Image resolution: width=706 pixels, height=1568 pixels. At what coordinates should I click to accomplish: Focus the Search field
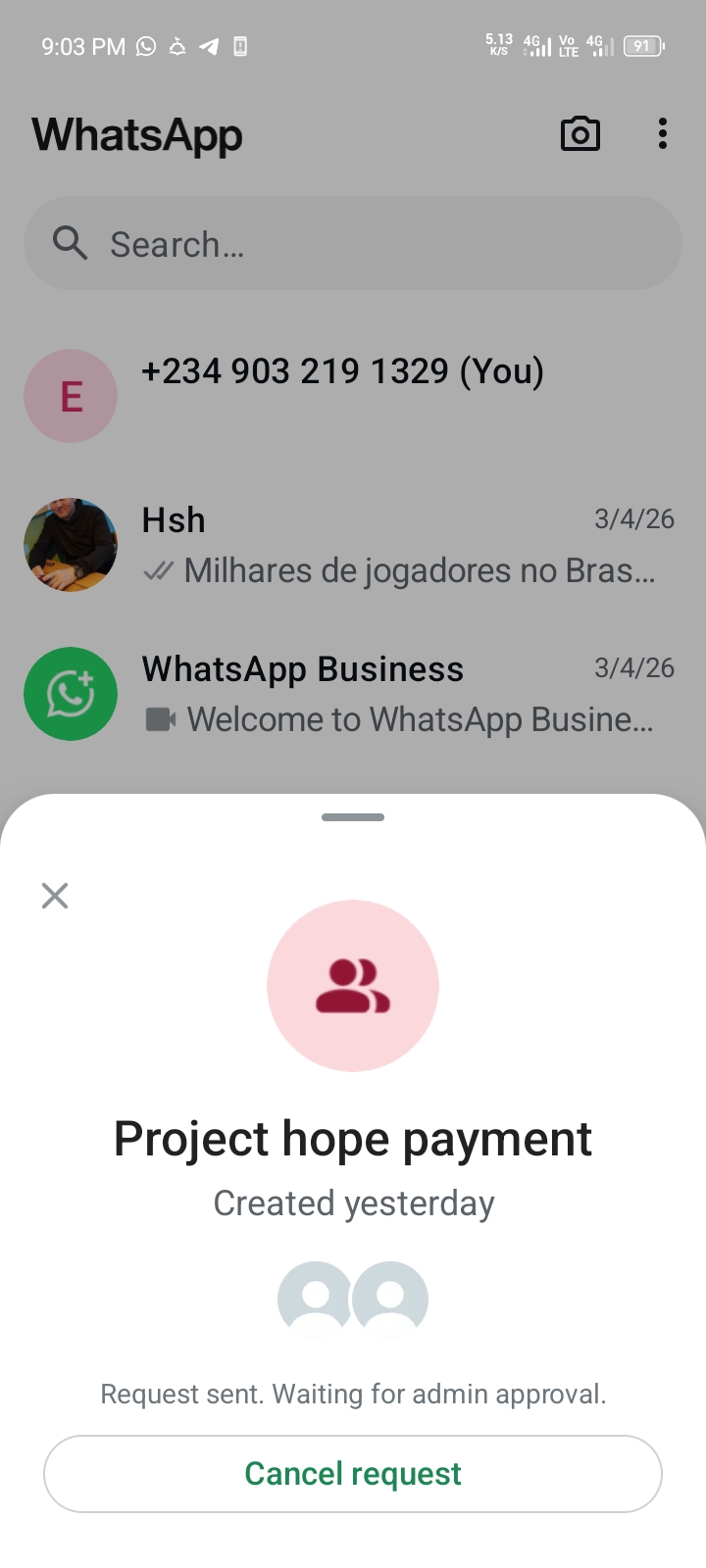[353, 243]
